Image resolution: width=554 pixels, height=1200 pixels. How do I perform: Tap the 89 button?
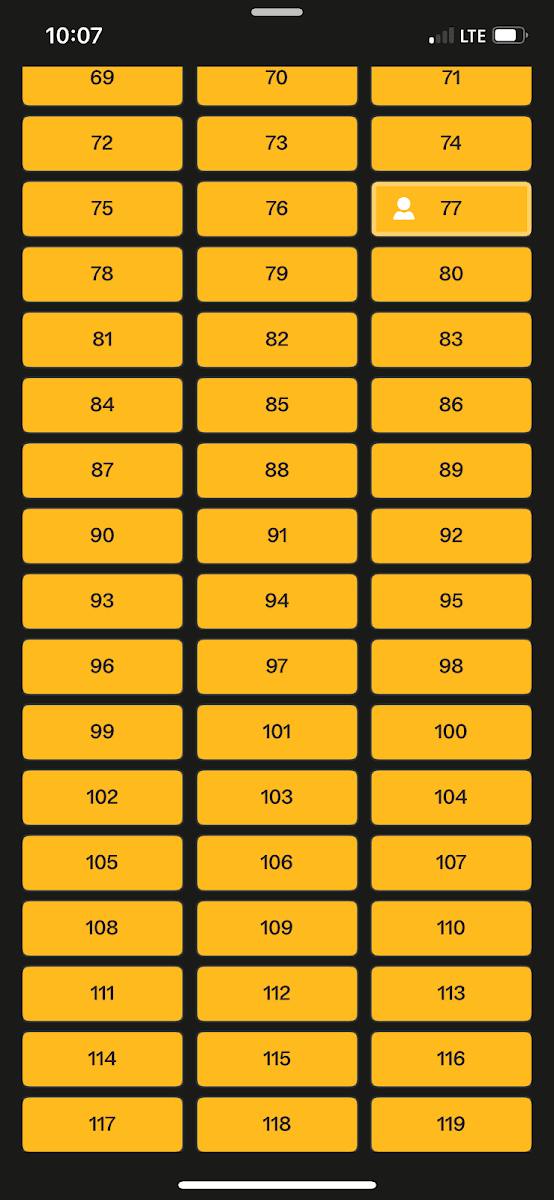coord(451,470)
